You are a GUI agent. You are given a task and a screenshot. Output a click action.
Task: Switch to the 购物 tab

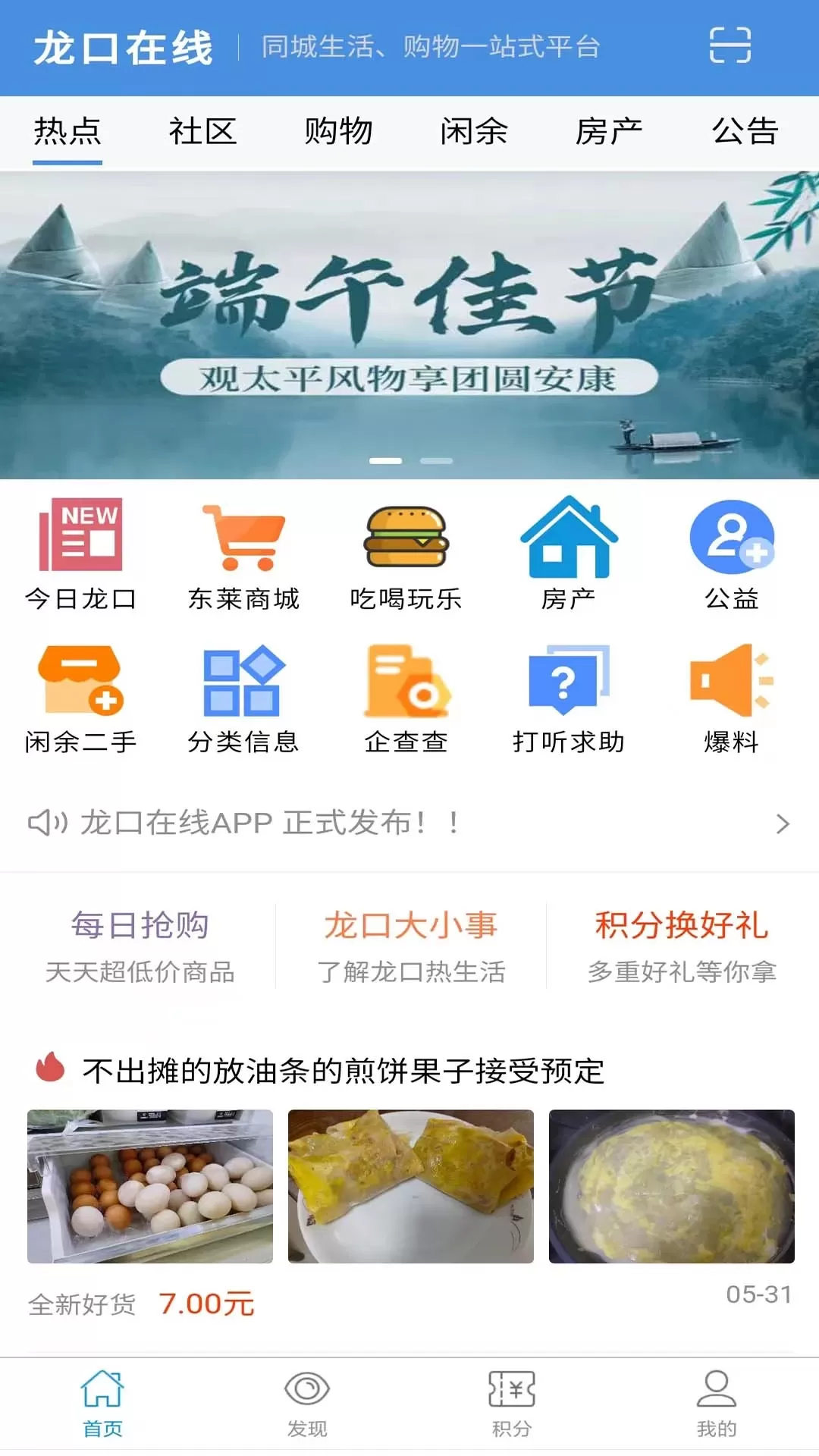(338, 132)
